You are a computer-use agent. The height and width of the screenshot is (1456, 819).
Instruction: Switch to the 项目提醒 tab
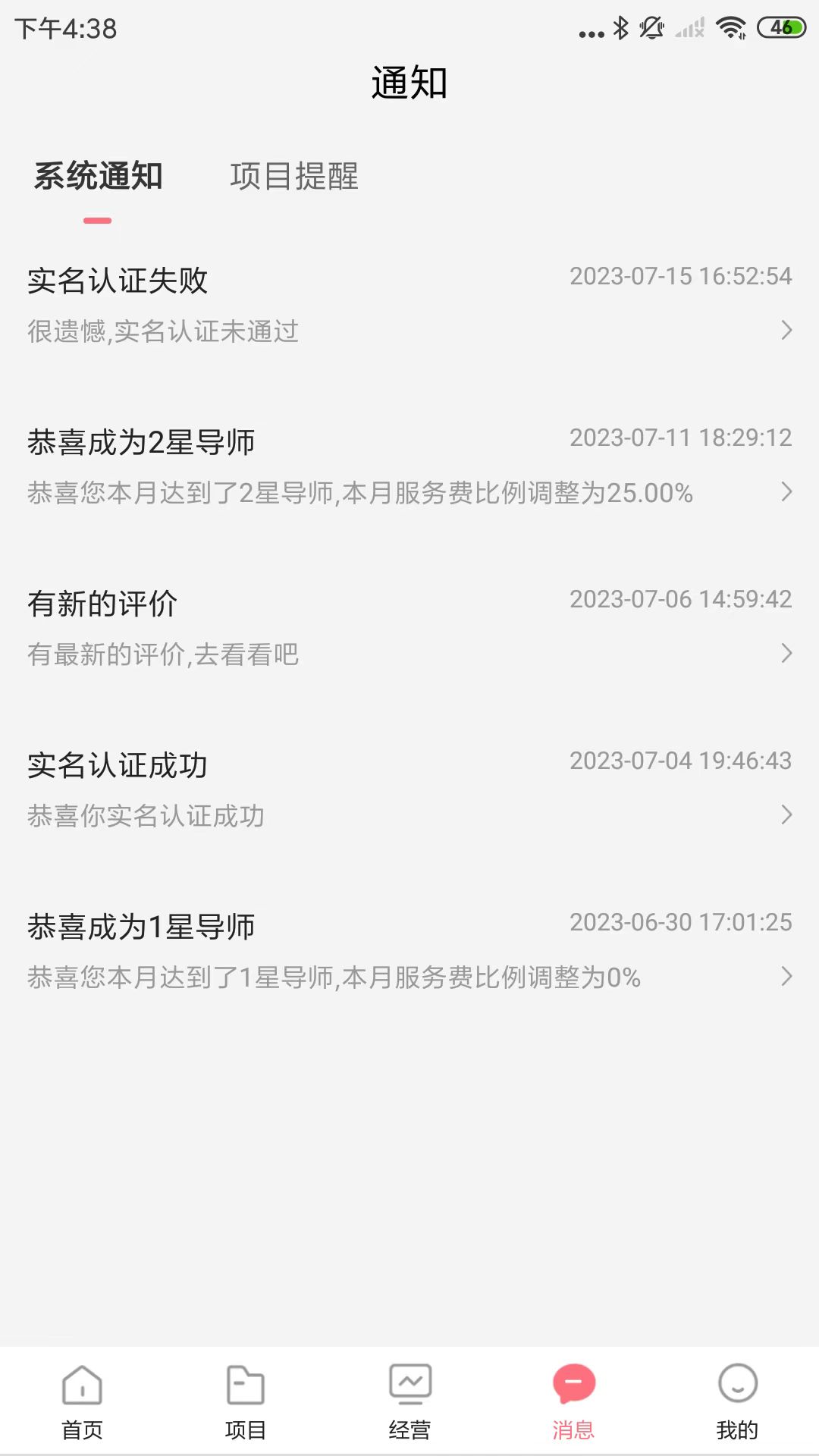coord(294,178)
